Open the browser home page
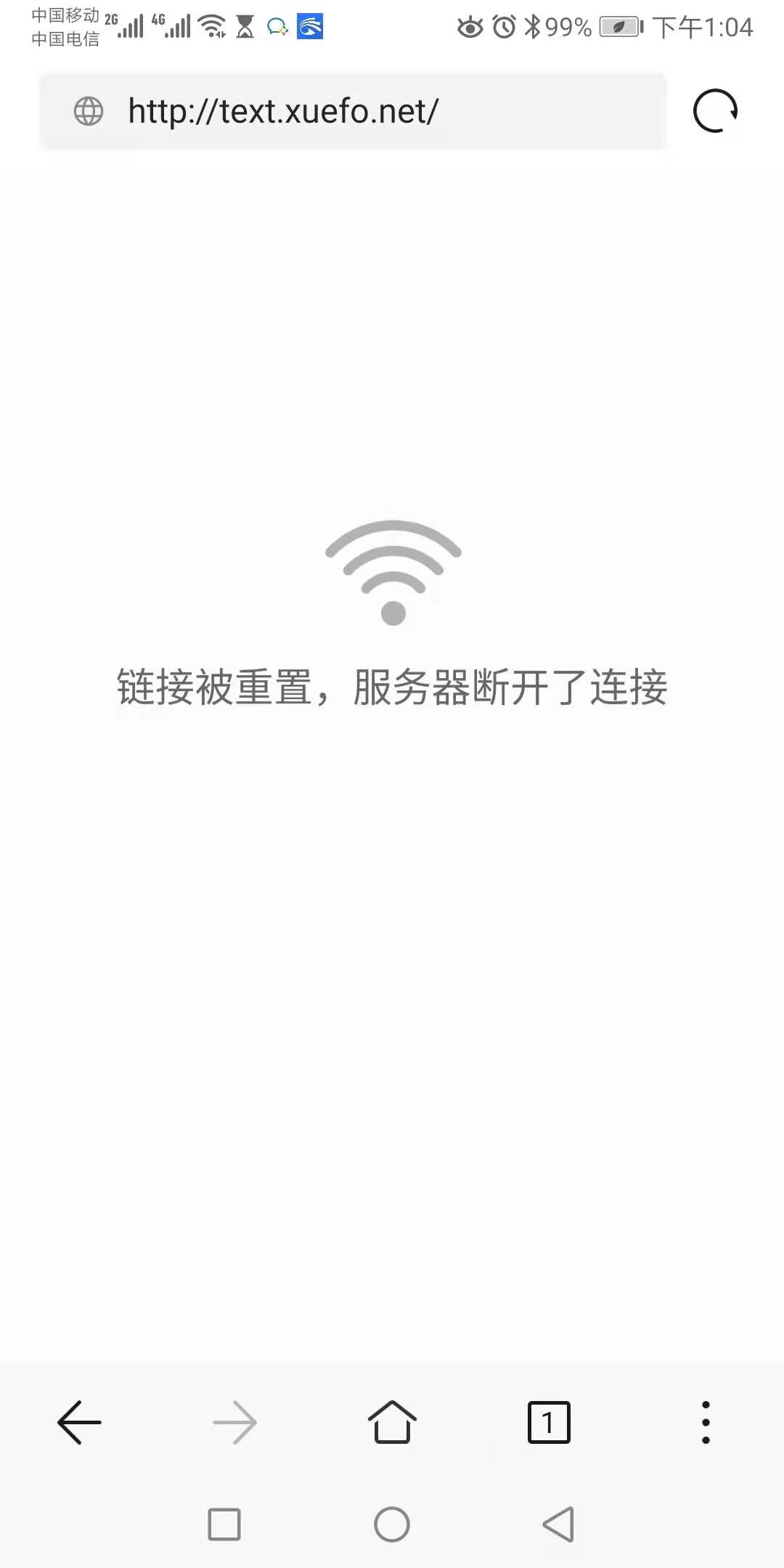This screenshot has height=1568, width=784. coord(392,1421)
